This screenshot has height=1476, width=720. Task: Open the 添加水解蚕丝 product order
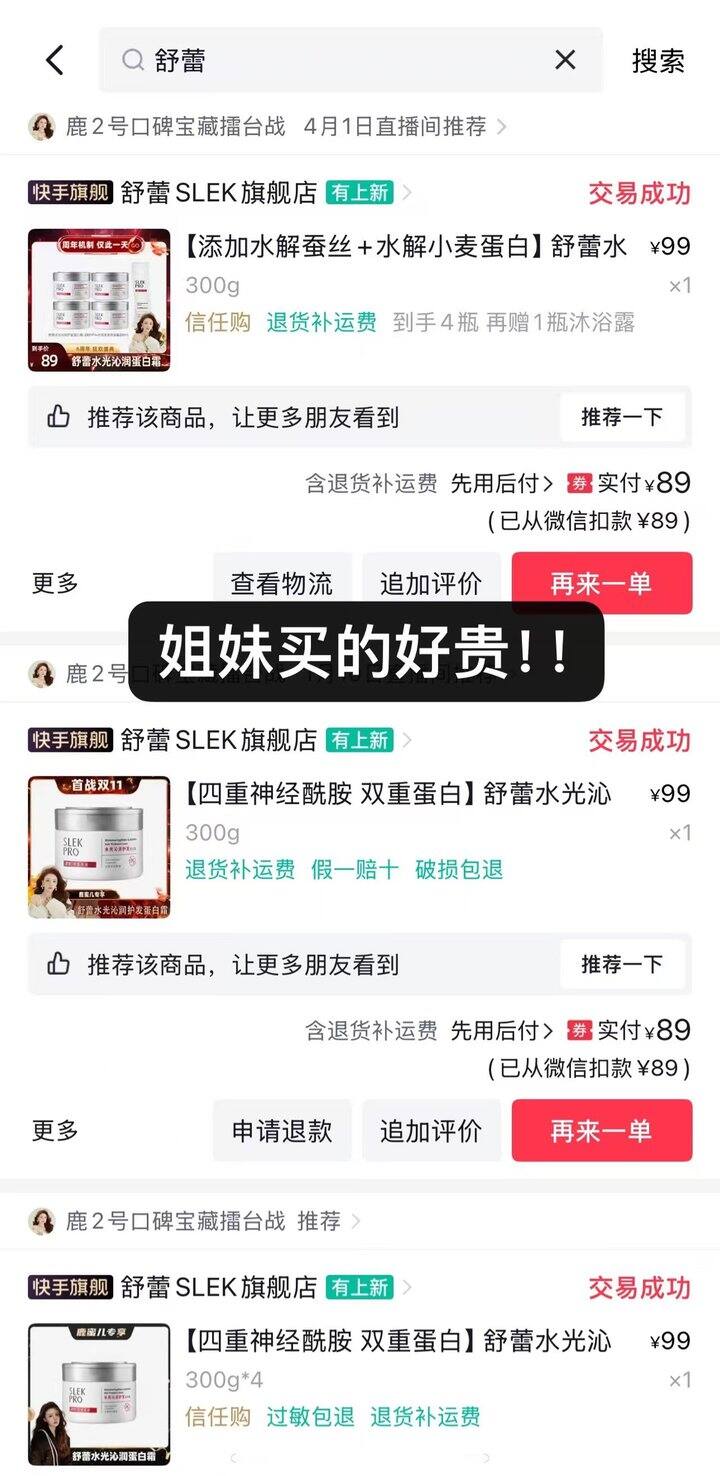click(405, 247)
